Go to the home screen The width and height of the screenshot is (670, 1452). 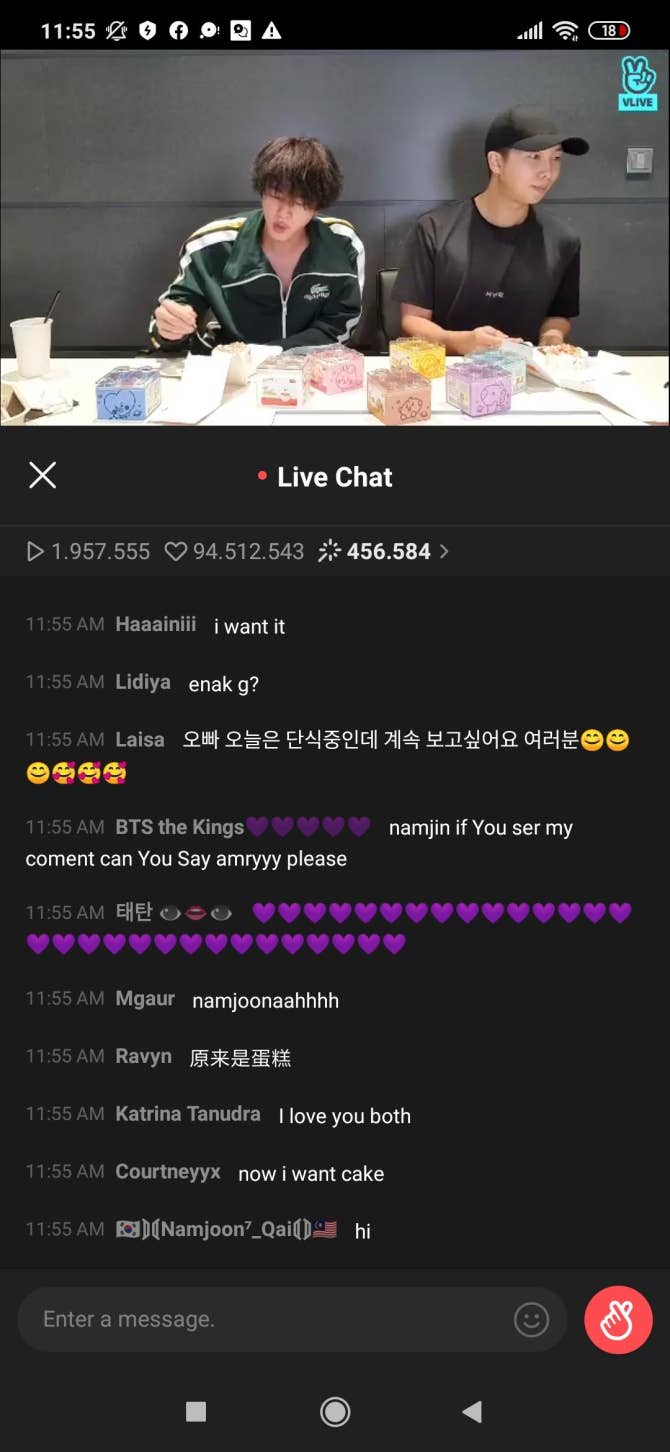(335, 1411)
